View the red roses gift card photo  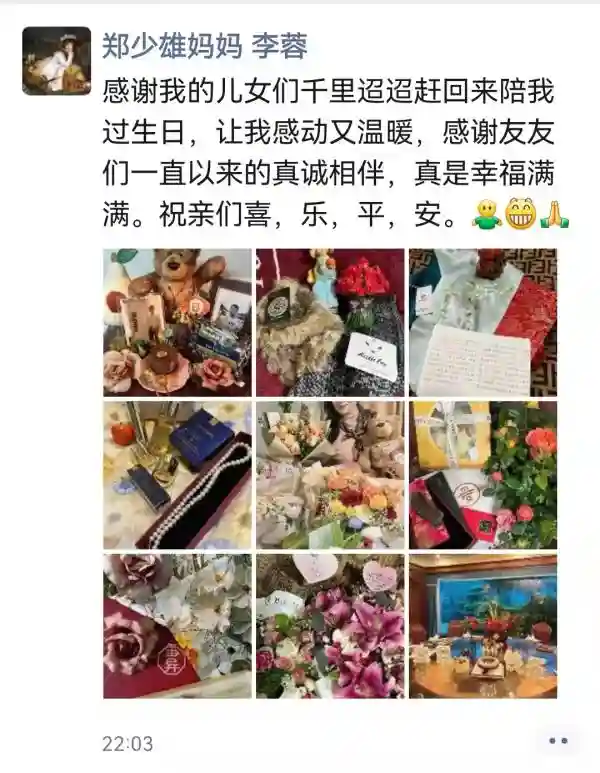click(330, 322)
